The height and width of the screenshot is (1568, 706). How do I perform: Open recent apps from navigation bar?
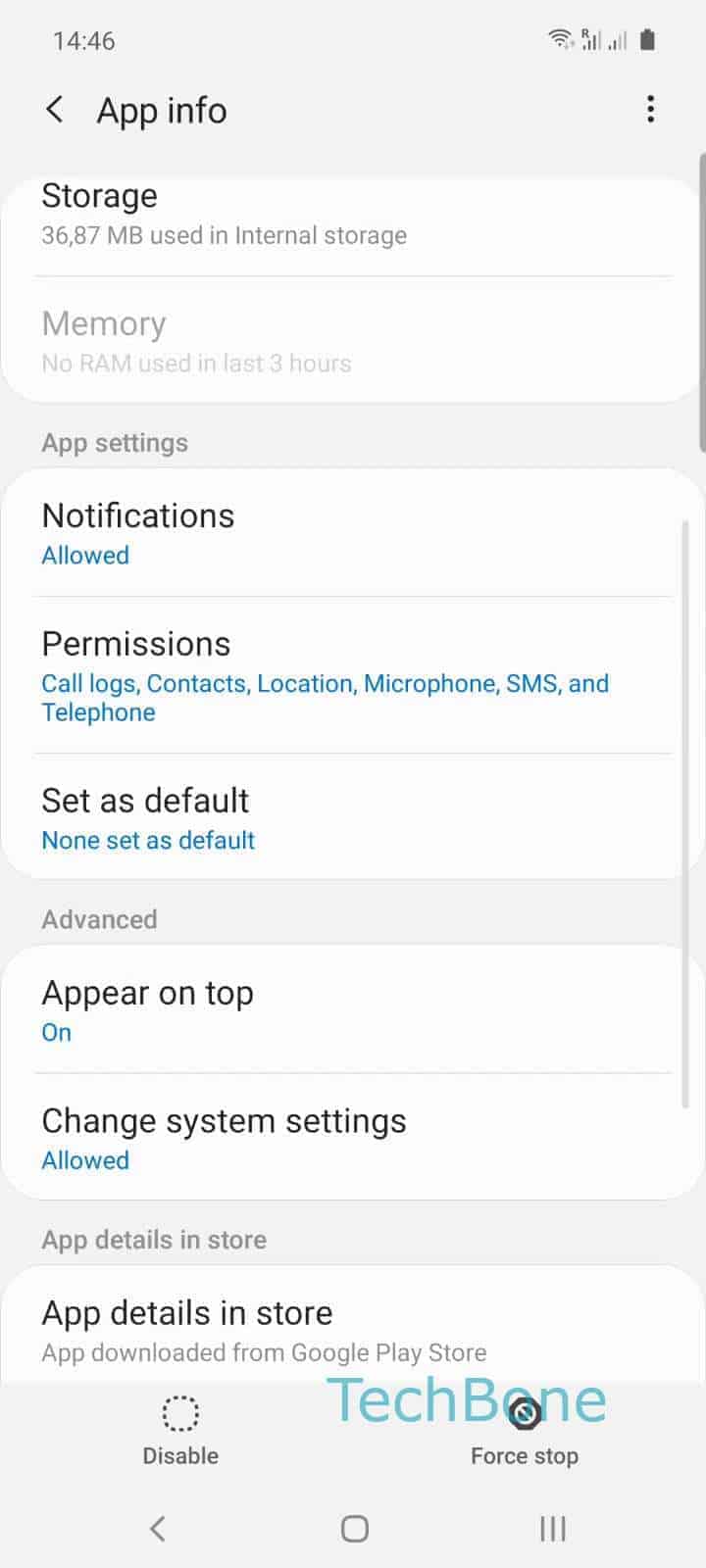pyautogui.click(x=553, y=1529)
